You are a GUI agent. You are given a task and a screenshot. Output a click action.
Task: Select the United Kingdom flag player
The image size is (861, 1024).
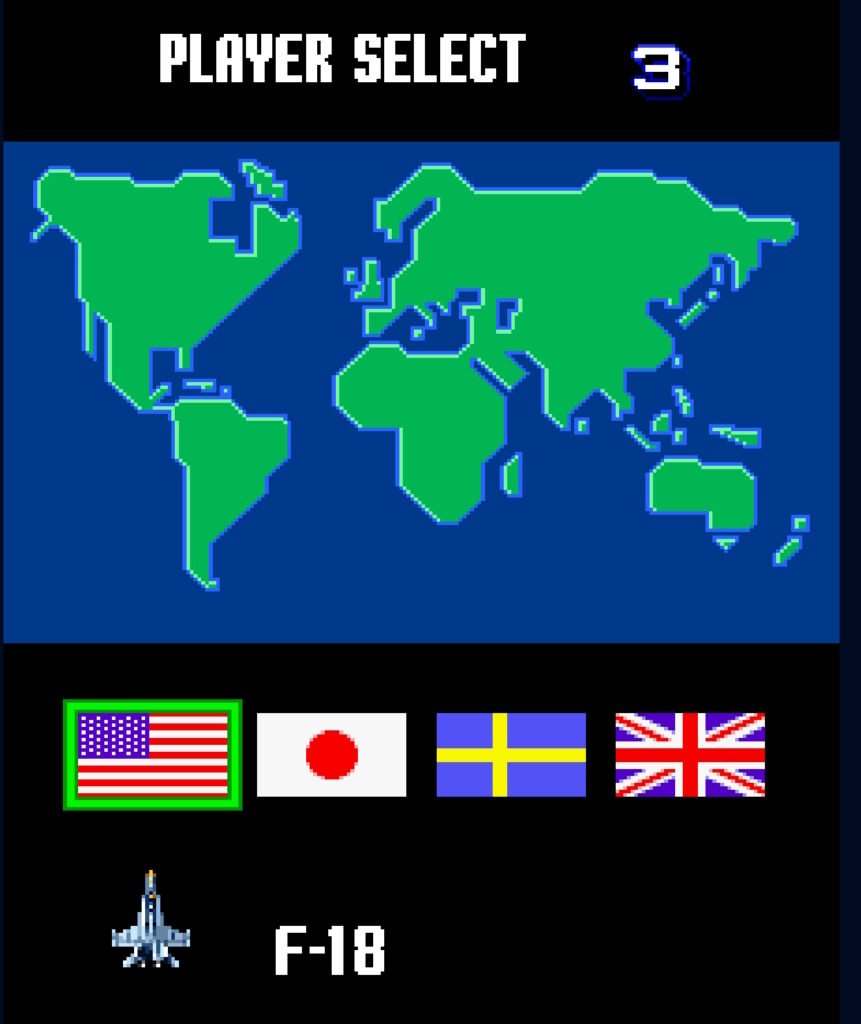[x=690, y=754]
